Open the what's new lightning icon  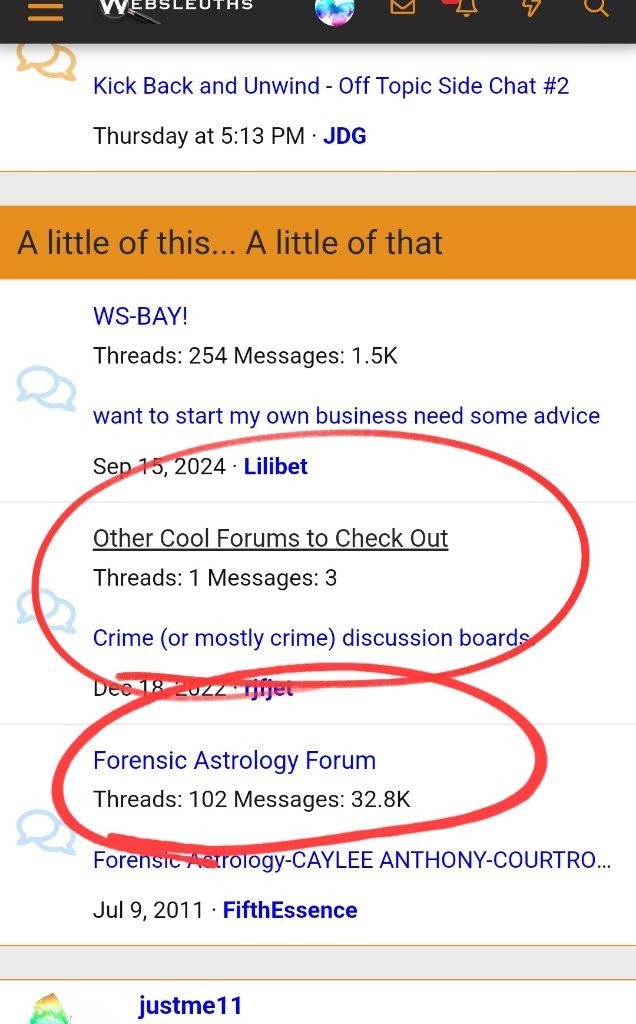pyautogui.click(x=531, y=8)
